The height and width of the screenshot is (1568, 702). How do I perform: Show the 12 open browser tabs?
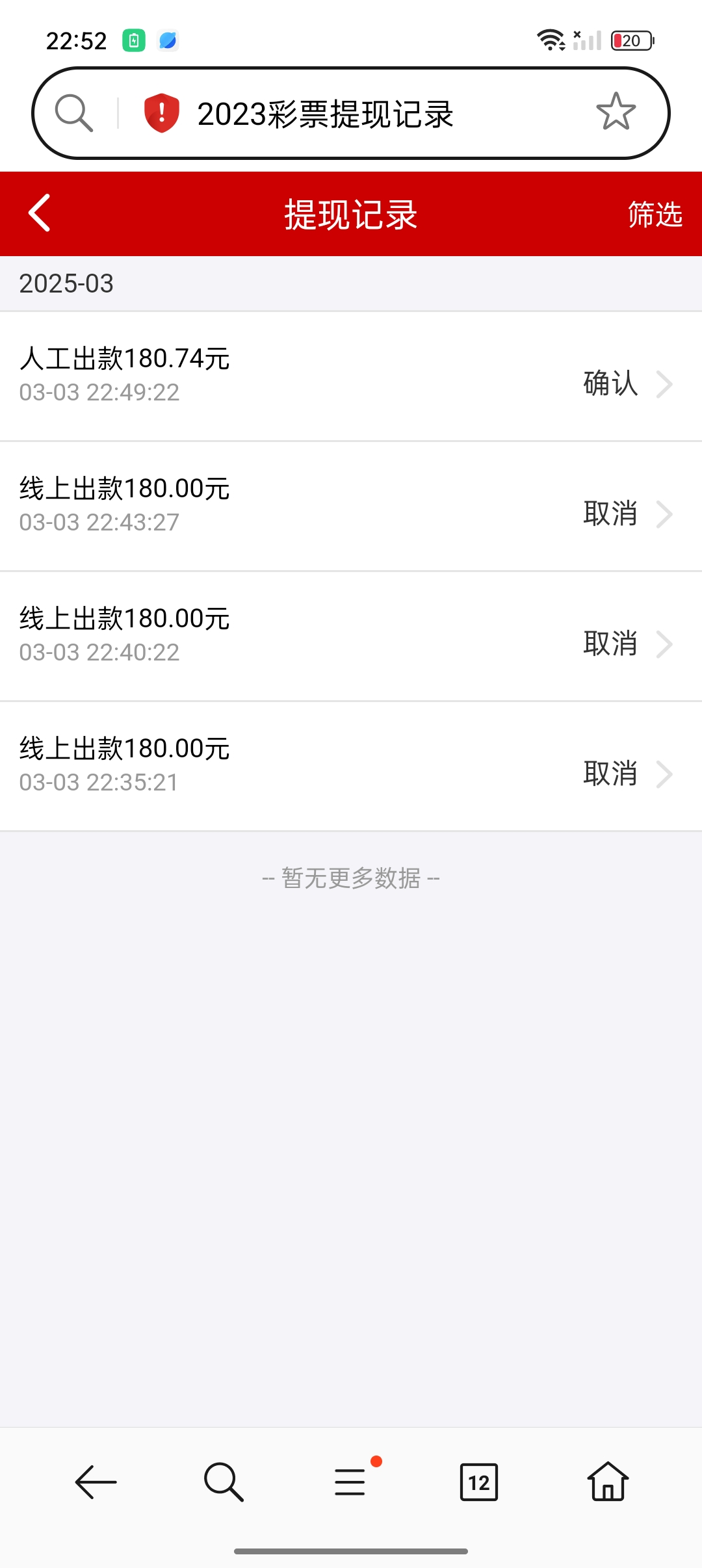pos(479,1482)
